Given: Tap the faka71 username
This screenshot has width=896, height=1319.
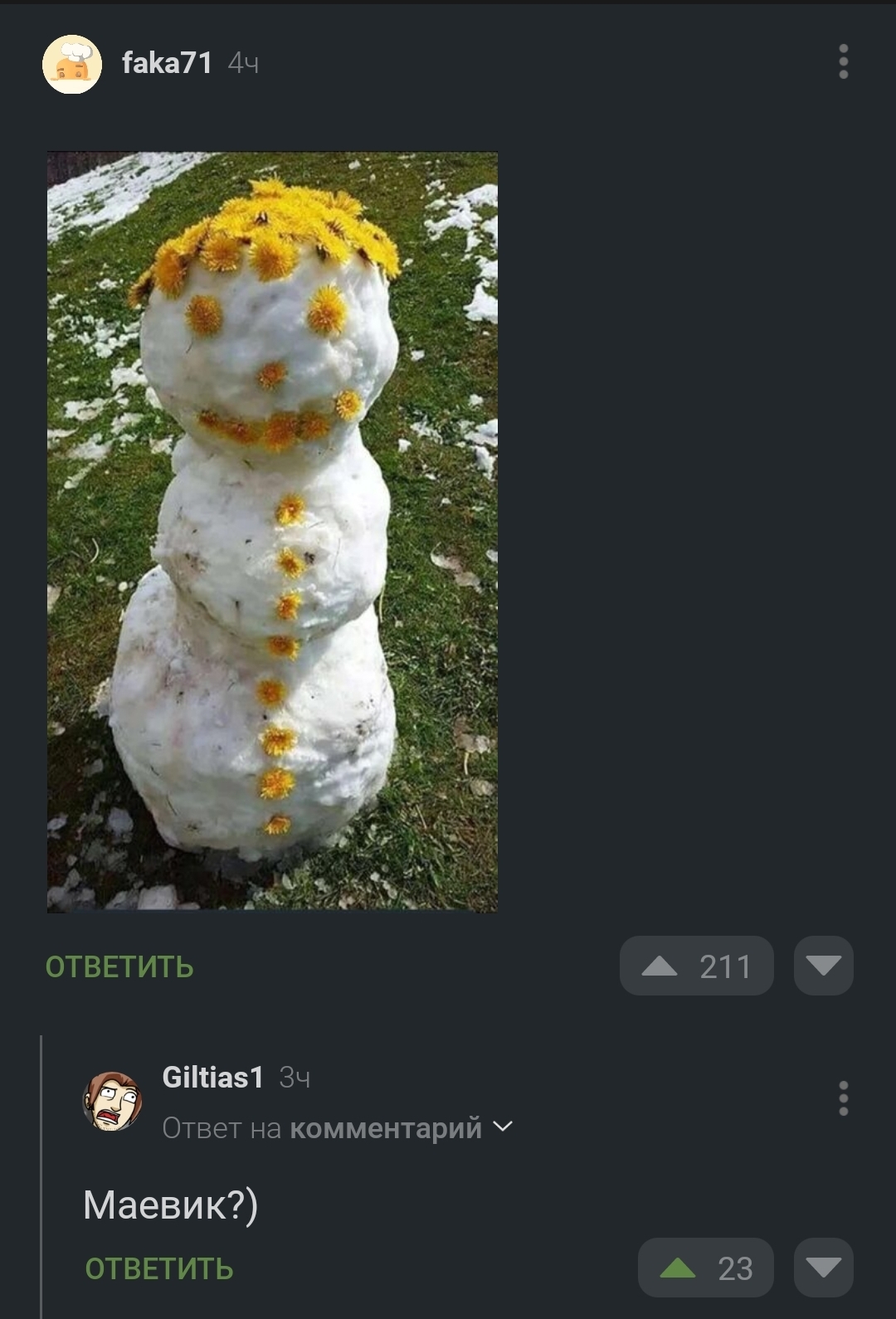Looking at the screenshot, I should tap(167, 63).
